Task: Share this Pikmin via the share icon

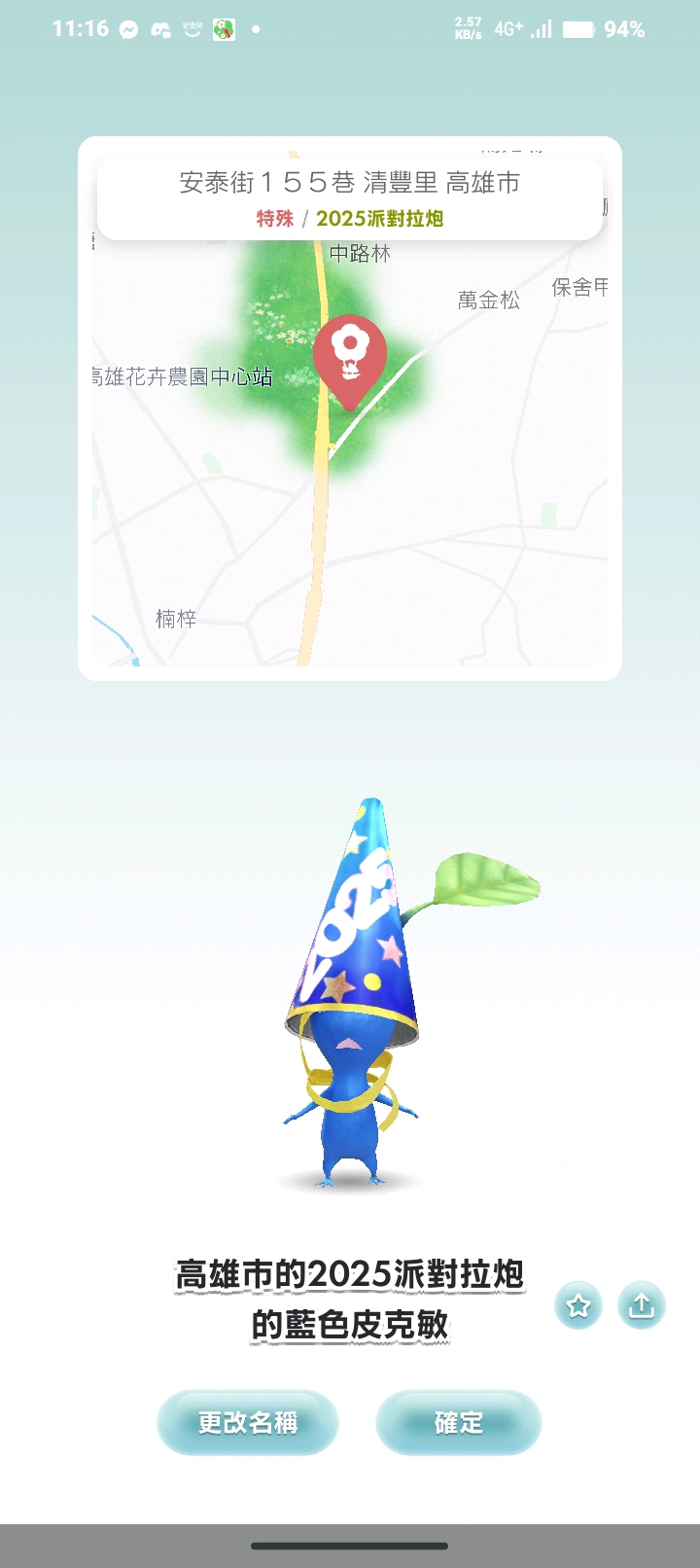Action: tap(642, 1305)
